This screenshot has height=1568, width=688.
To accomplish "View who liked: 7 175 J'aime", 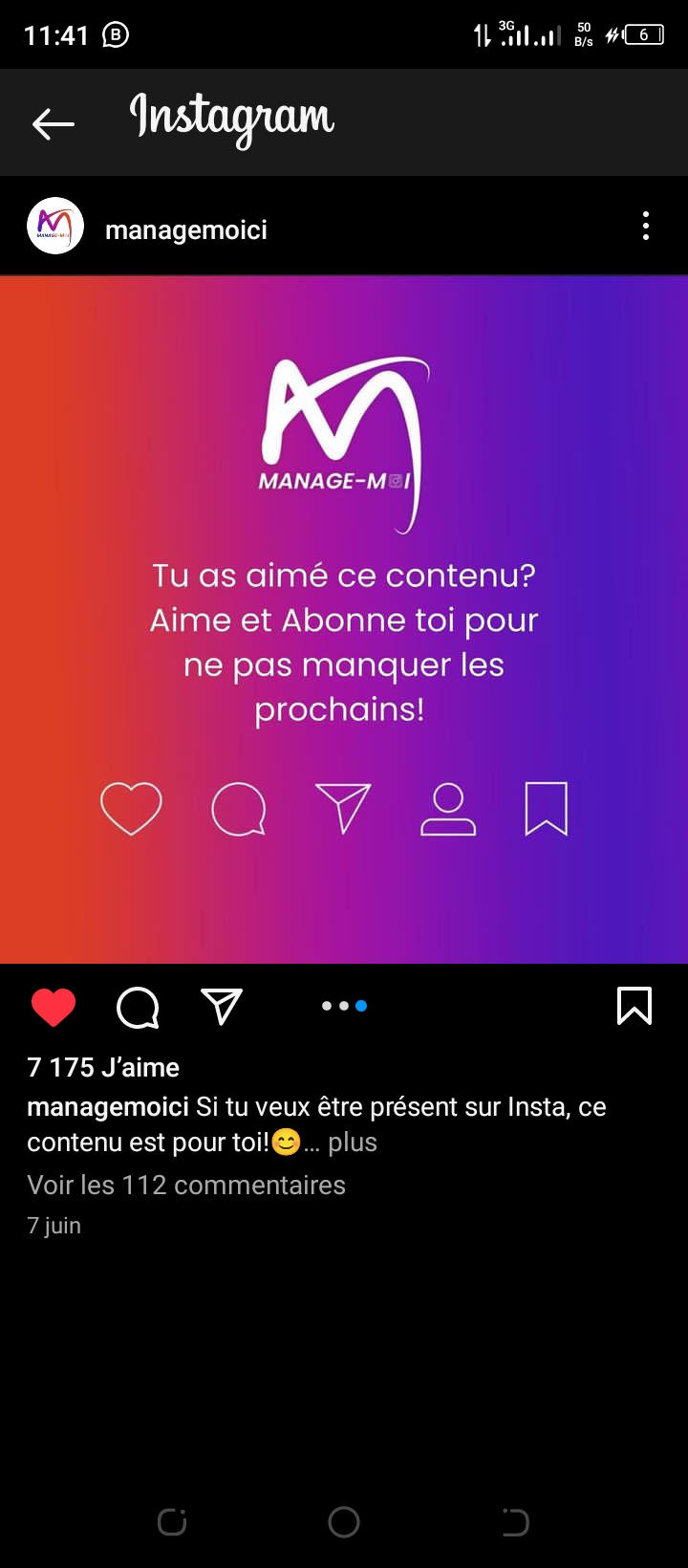I will pyautogui.click(x=103, y=1067).
